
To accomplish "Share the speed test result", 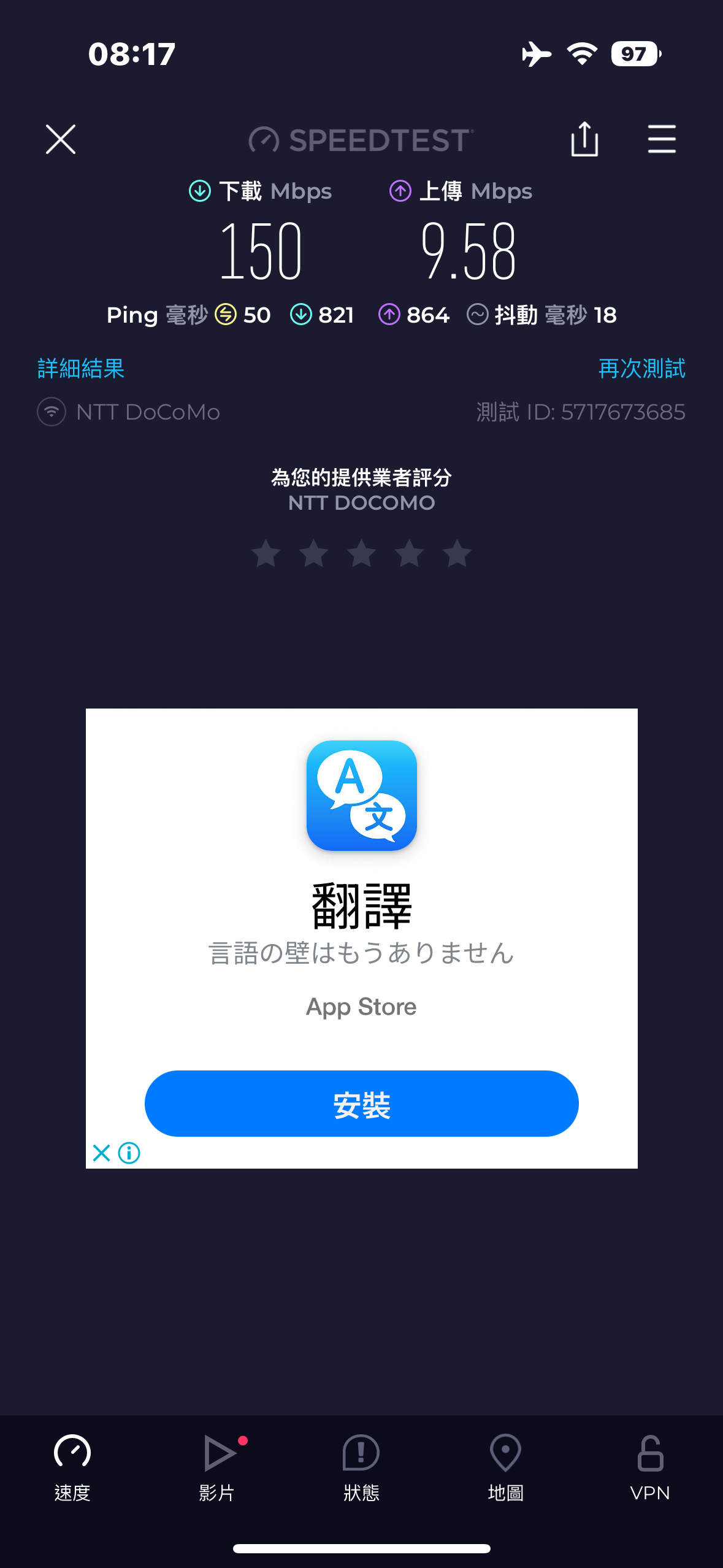I will (x=584, y=139).
